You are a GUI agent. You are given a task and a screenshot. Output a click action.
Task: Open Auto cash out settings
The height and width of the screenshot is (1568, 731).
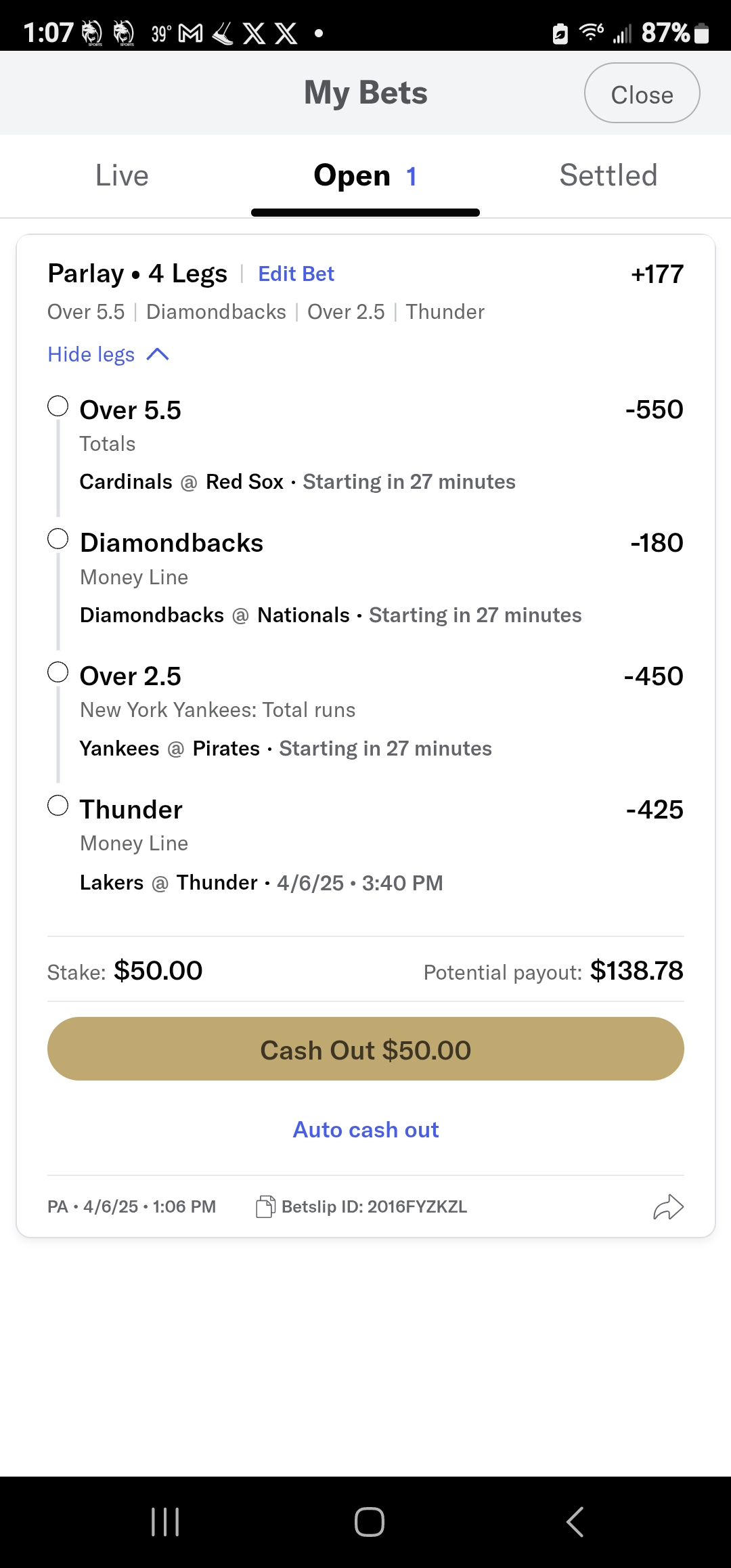(x=365, y=1130)
